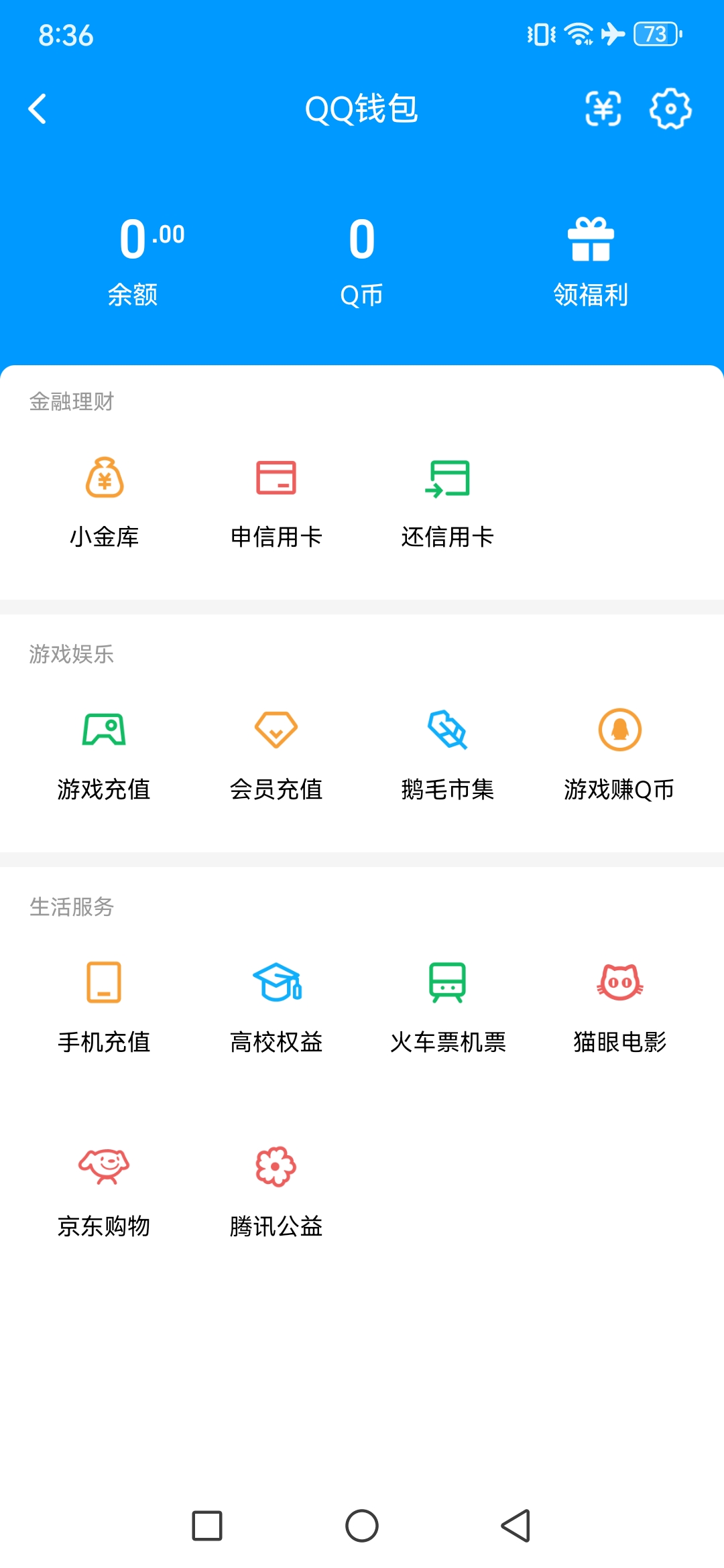Open 猫眼电影 movie tickets
724x1568 pixels.
coord(619,1005)
